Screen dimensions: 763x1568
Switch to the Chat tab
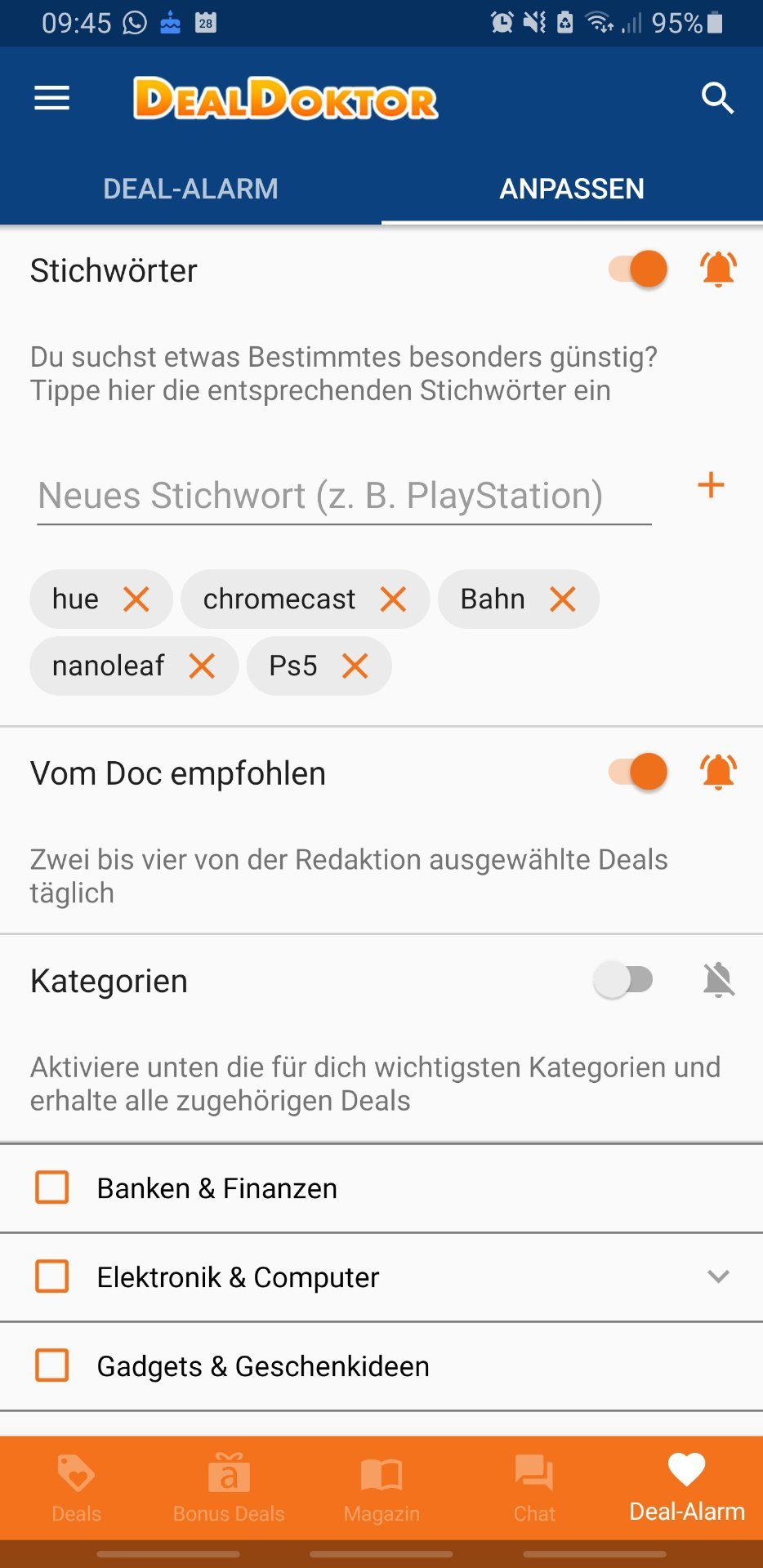point(534,1488)
